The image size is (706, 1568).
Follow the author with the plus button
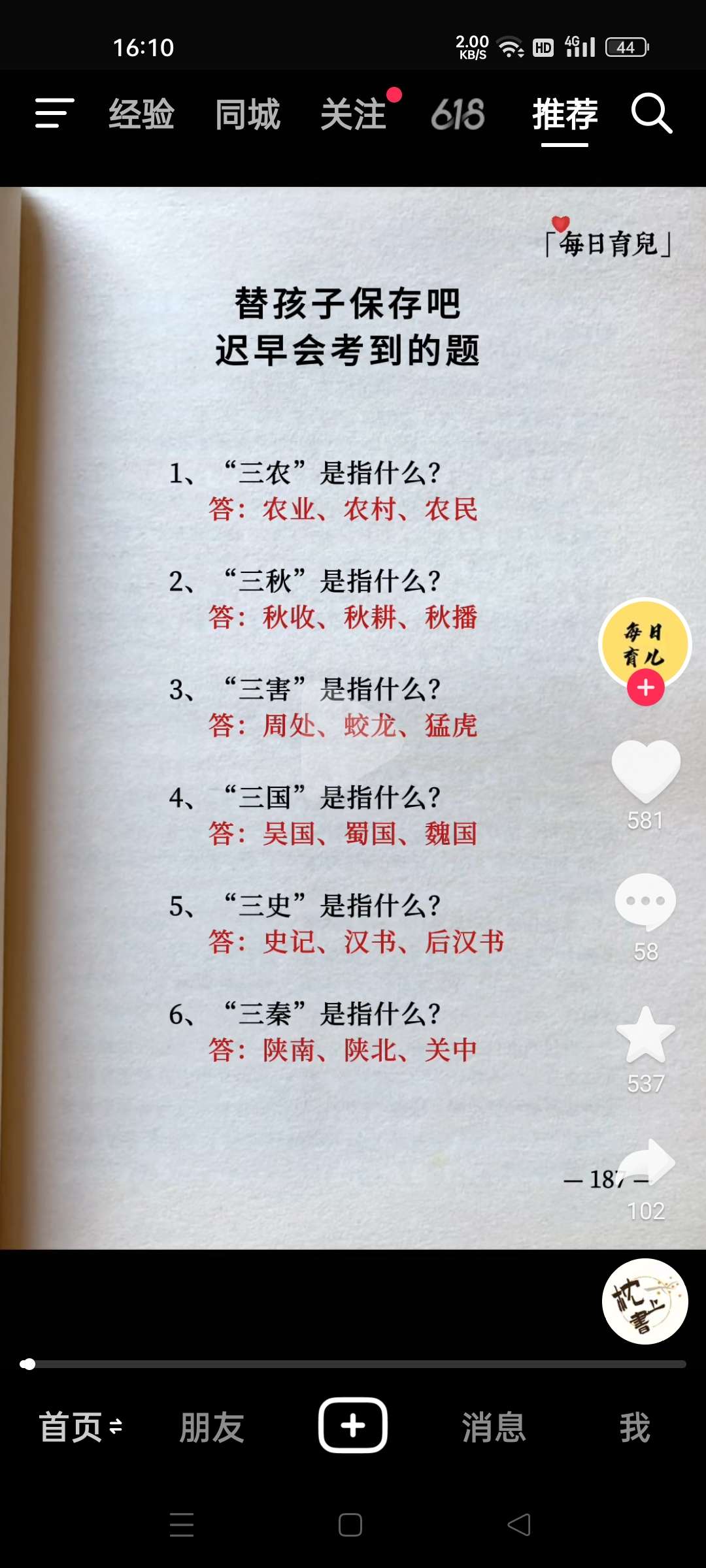(x=646, y=687)
